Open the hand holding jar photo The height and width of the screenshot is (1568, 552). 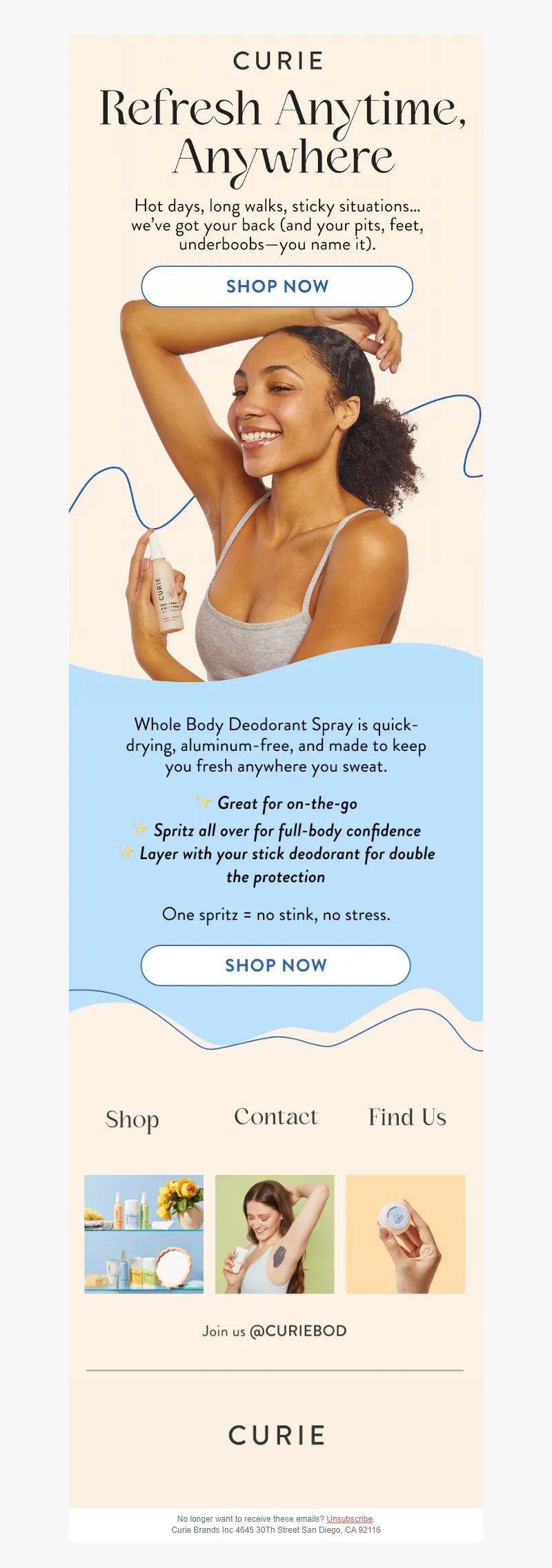[x=405, y=1234]
